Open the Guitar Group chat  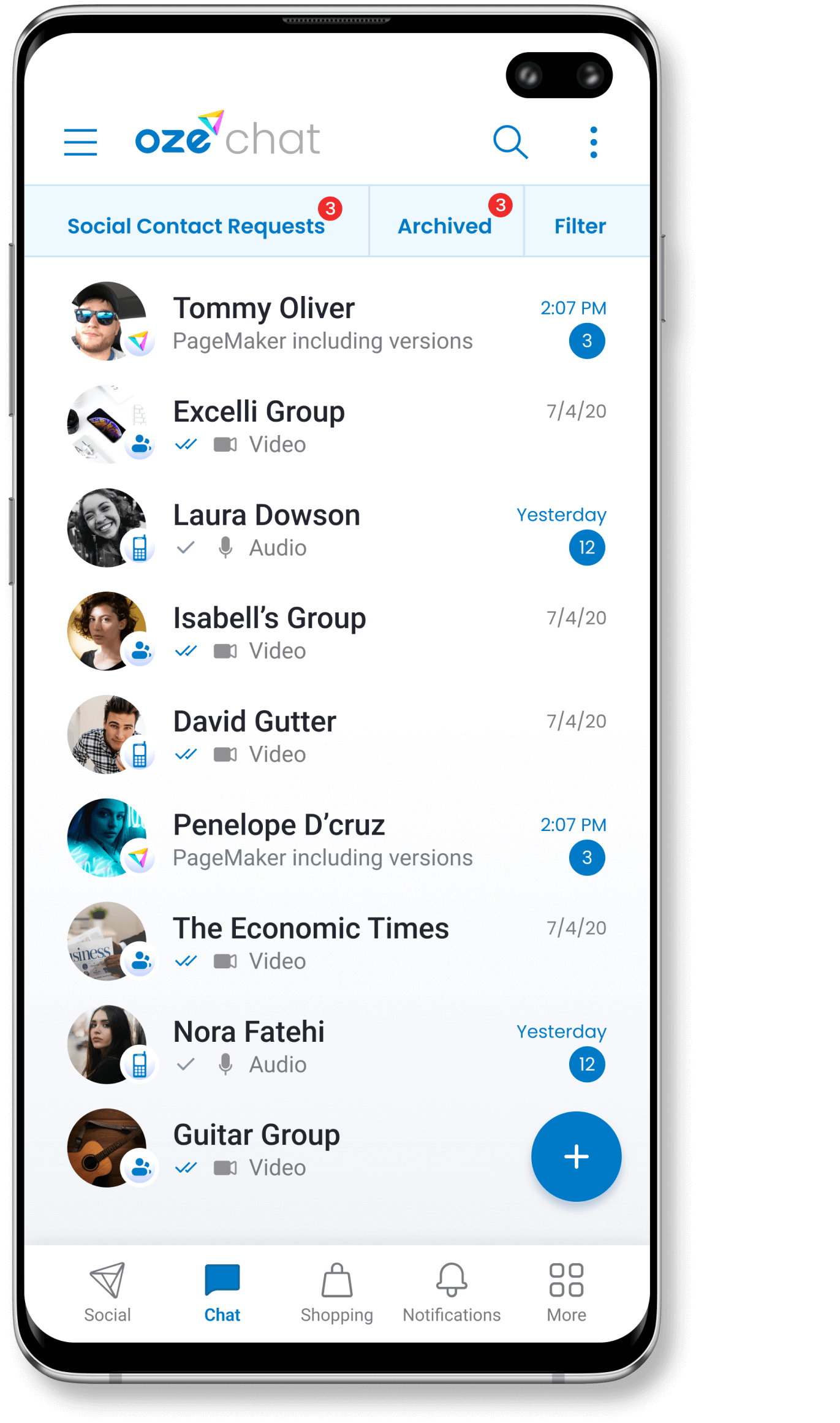(306, 1150)
